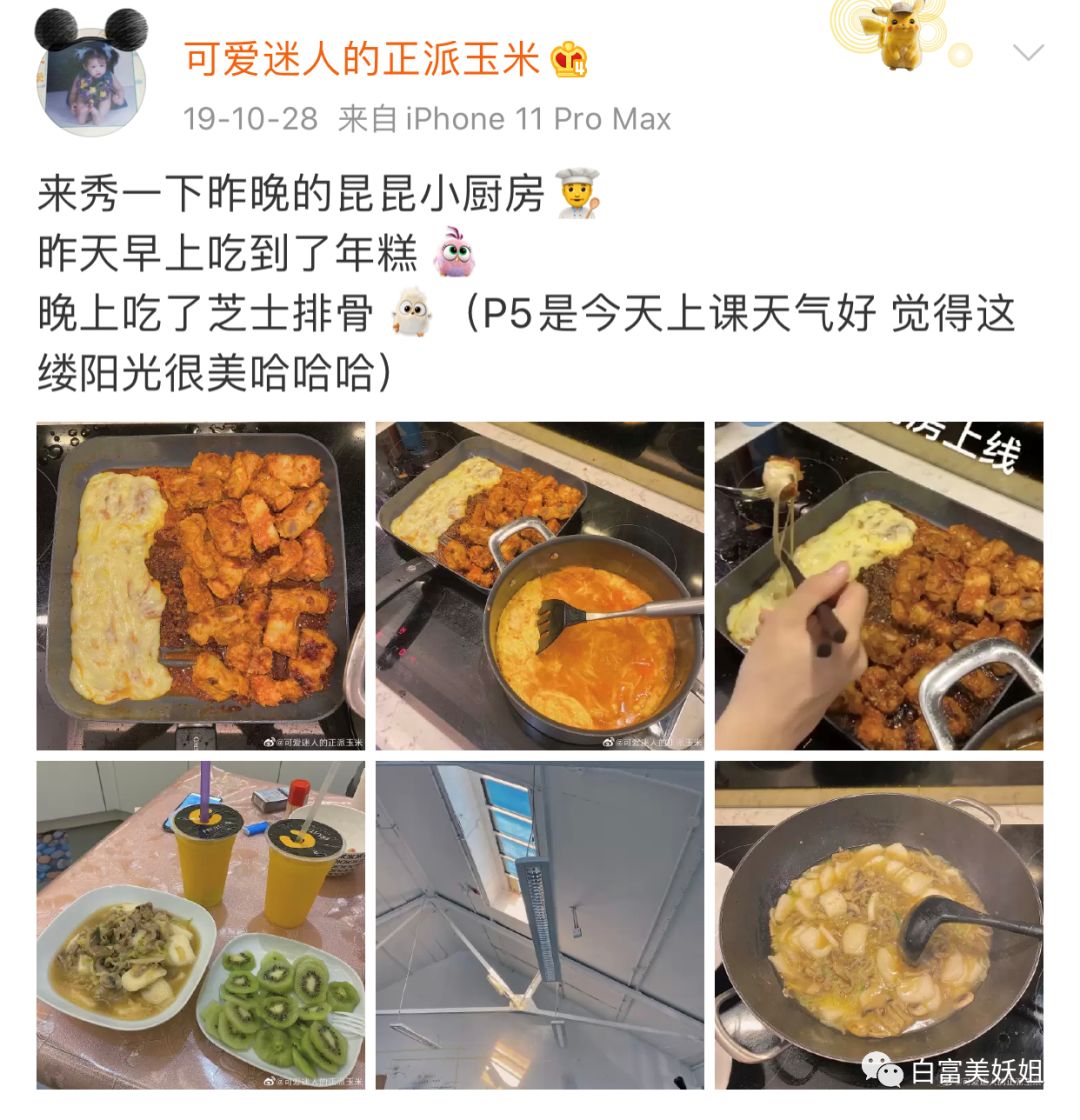View the photo with the tomato soup pot
This screenshot has width=1080, height=1120.
pyautogui.click(x=540, y=586)
